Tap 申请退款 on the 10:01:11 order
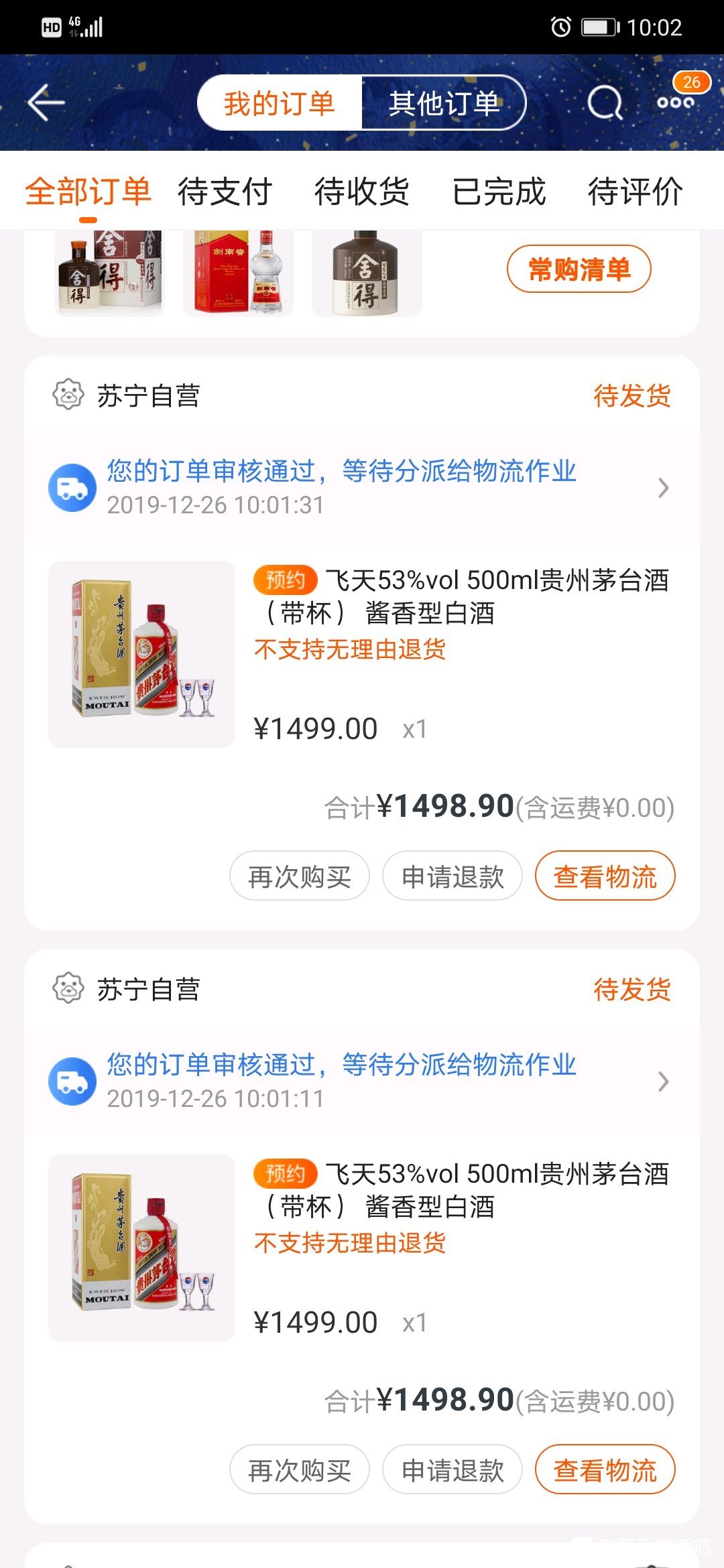724x1568 pixels. pos(452,1469)
